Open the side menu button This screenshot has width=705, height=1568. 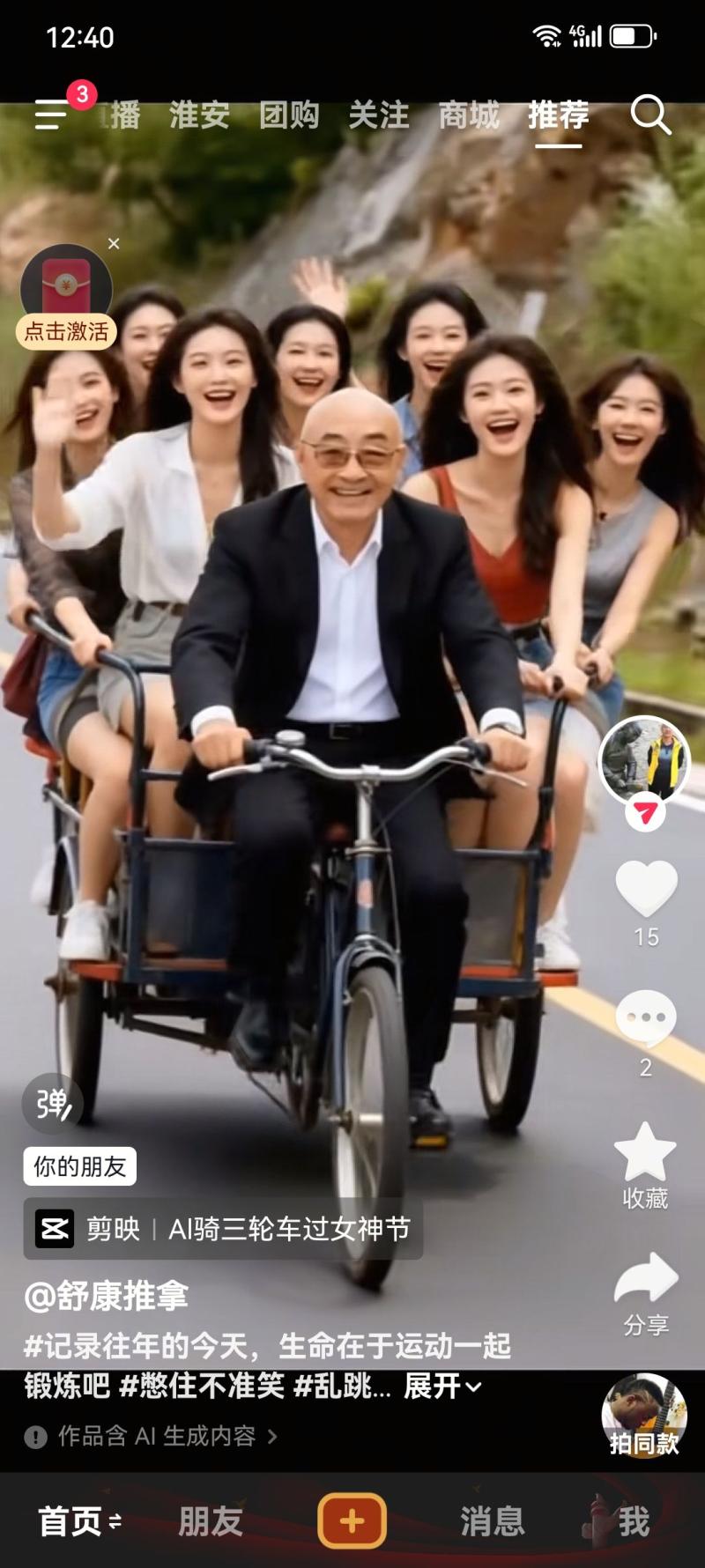coord(51,115)
